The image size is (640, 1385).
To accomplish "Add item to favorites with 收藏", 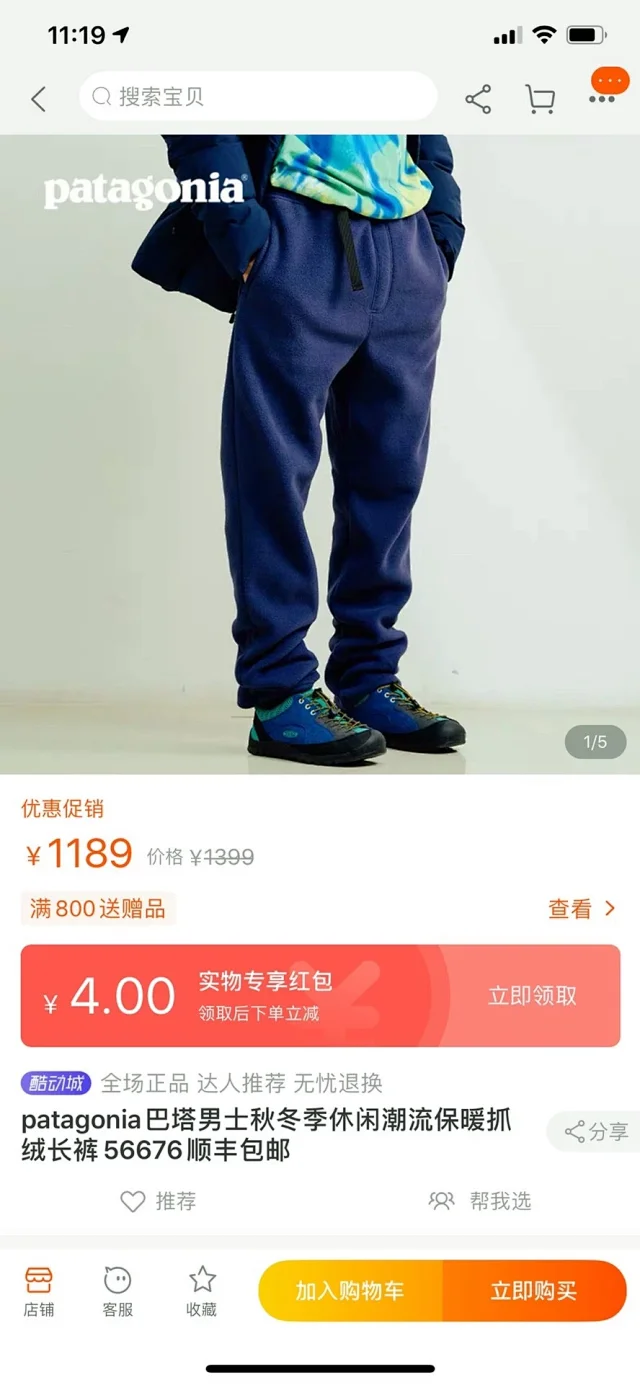I will pos(202,1290).
